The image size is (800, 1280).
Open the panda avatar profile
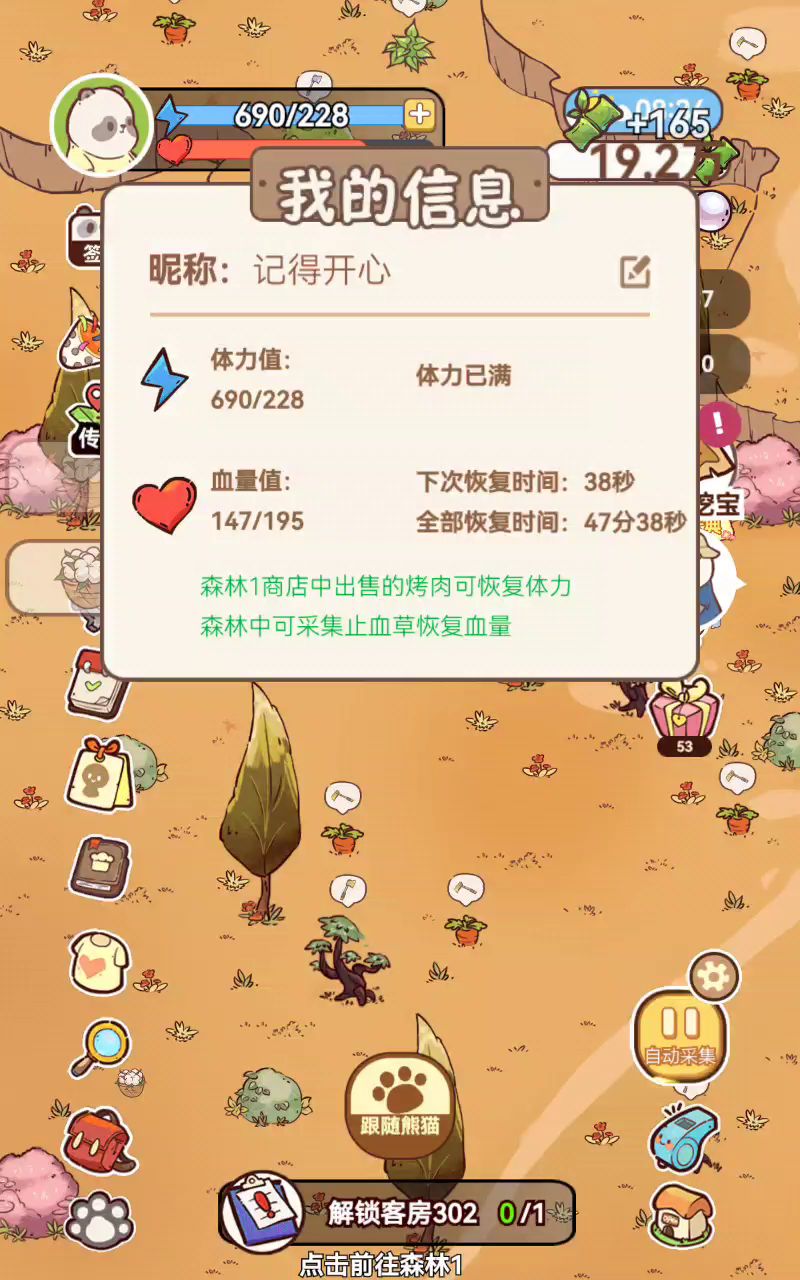click(101, 124)
